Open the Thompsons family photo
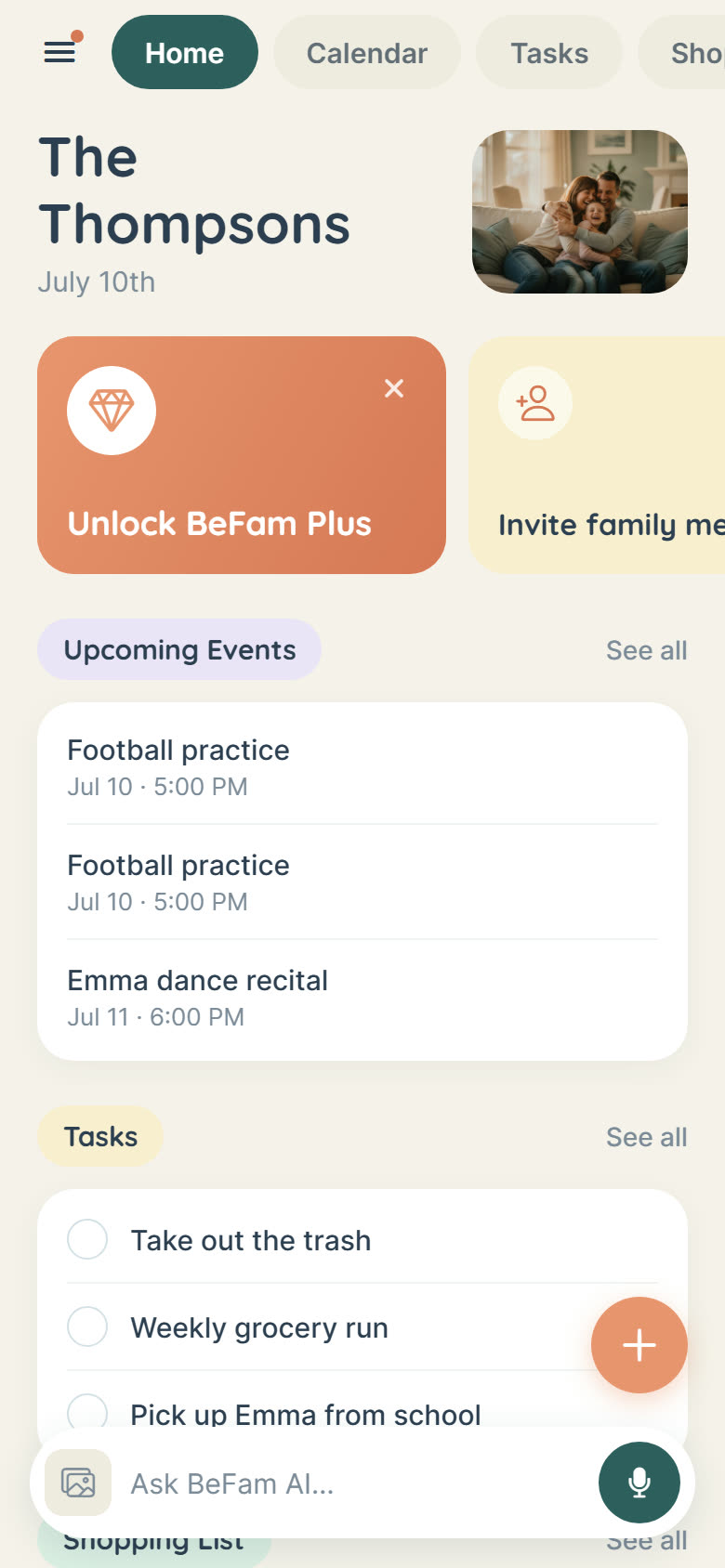The height and width of the screenshot is (1568, 725). coord(580,212)
